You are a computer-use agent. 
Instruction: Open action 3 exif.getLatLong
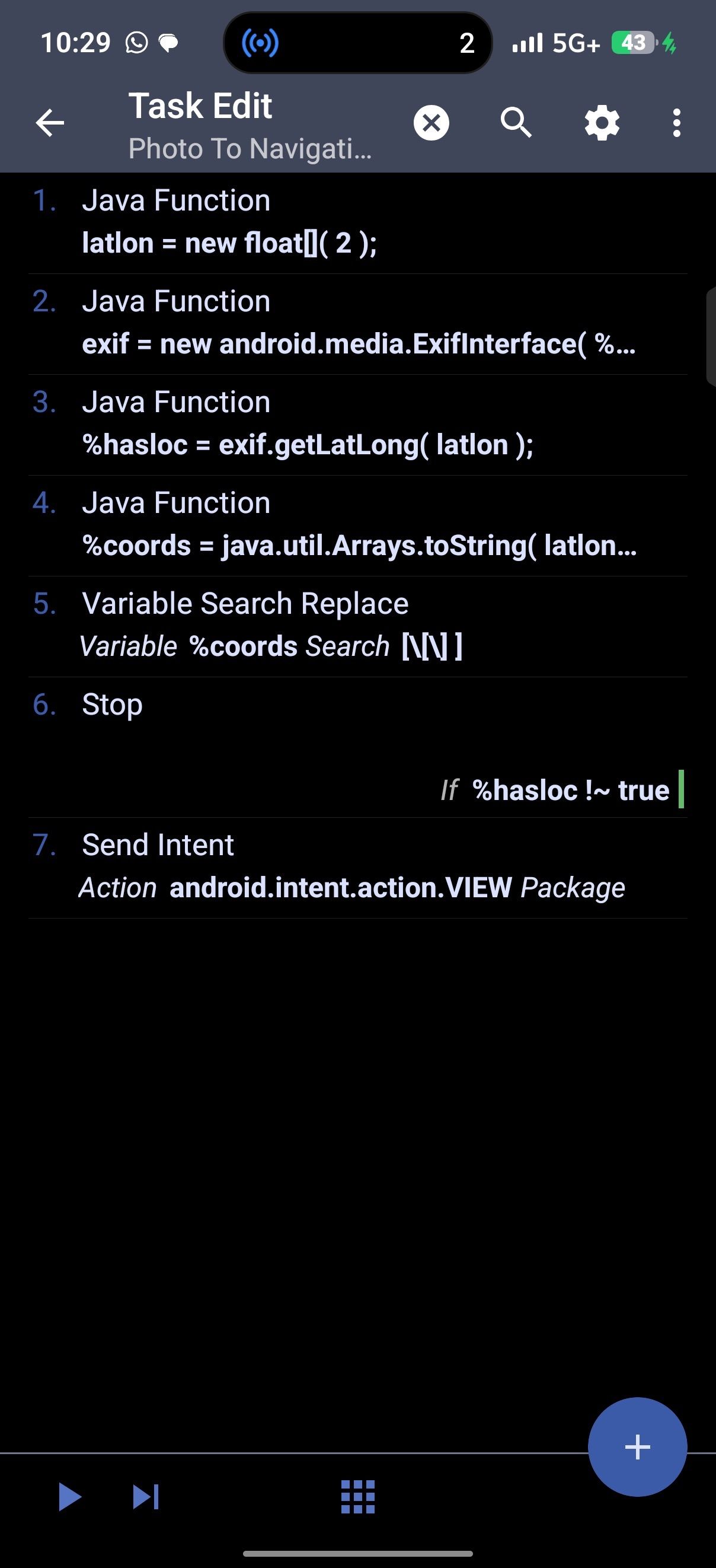coord(357,425)
